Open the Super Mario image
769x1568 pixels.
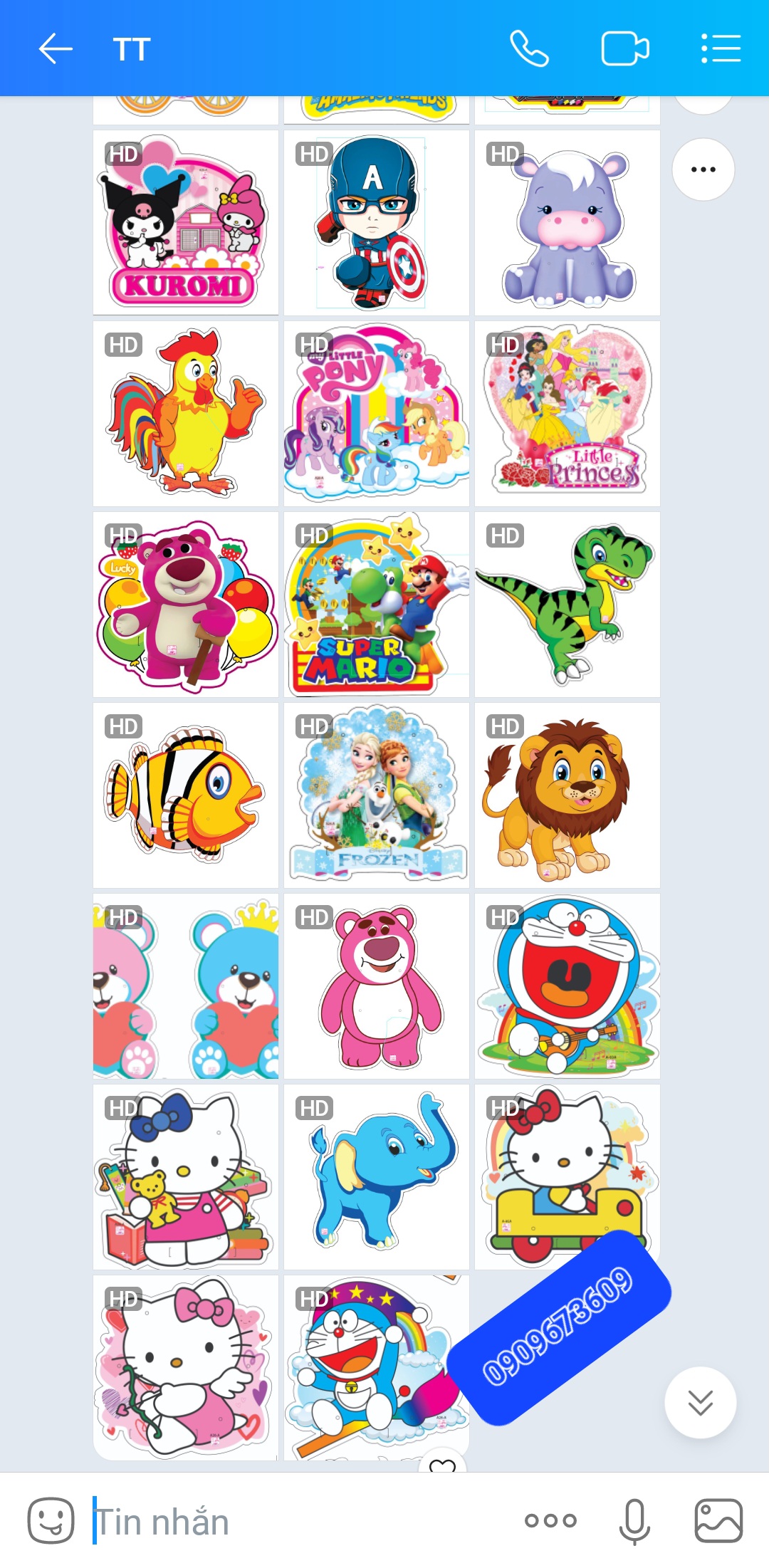click(376, 604)
